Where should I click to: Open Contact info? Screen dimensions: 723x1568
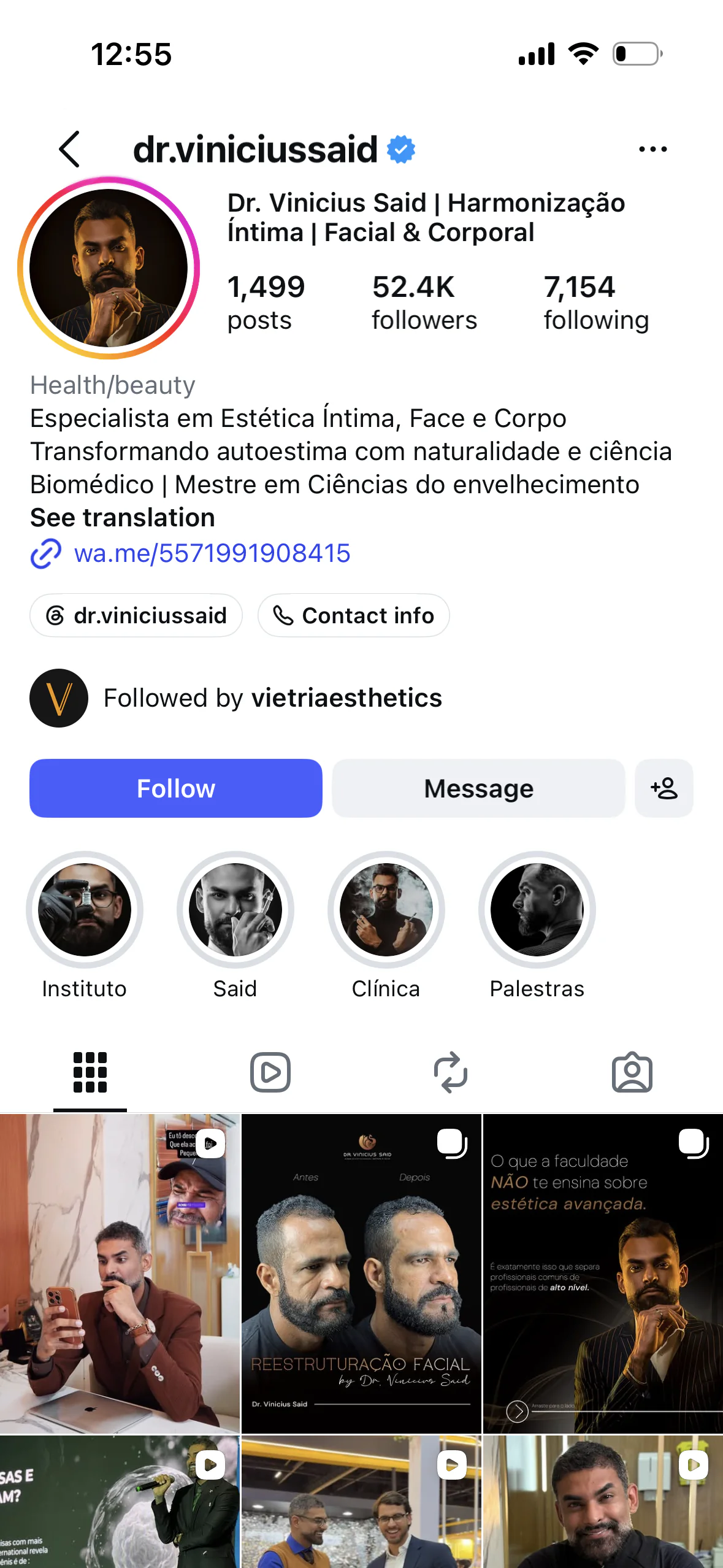(x=353, y=615)
